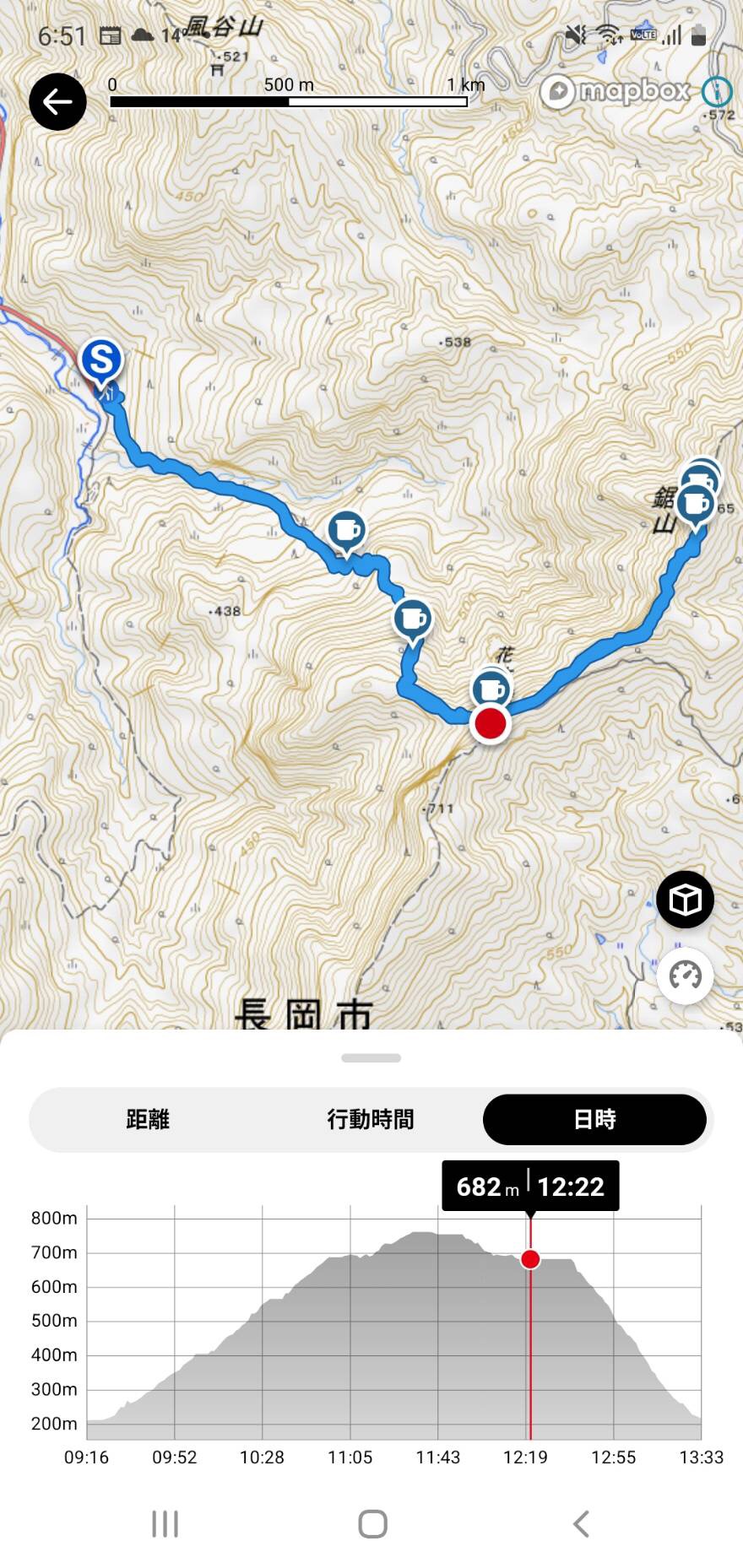The width and height of the screenshot is (743, 1568).
Task: Open the speedometer pace button
Action: [685, 976]
